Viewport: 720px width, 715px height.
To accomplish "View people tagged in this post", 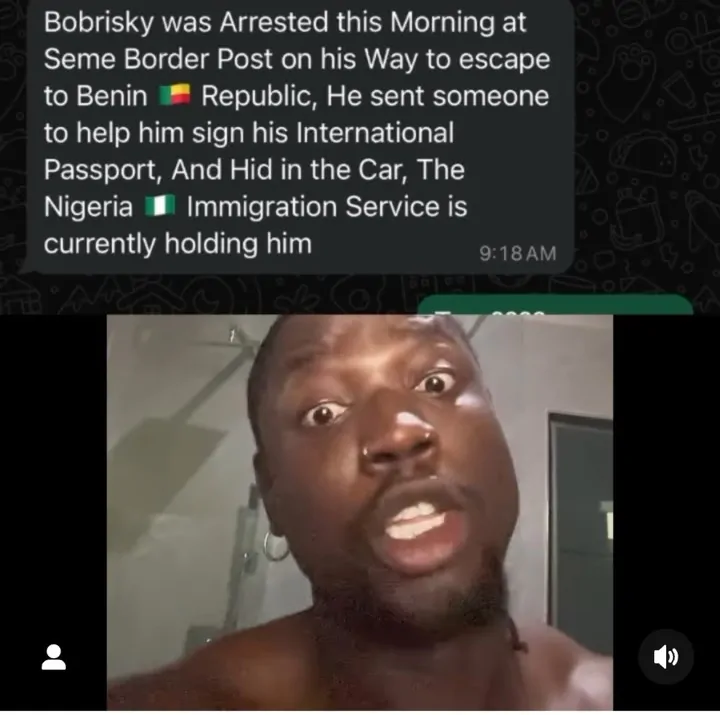I will pos(54,657).
